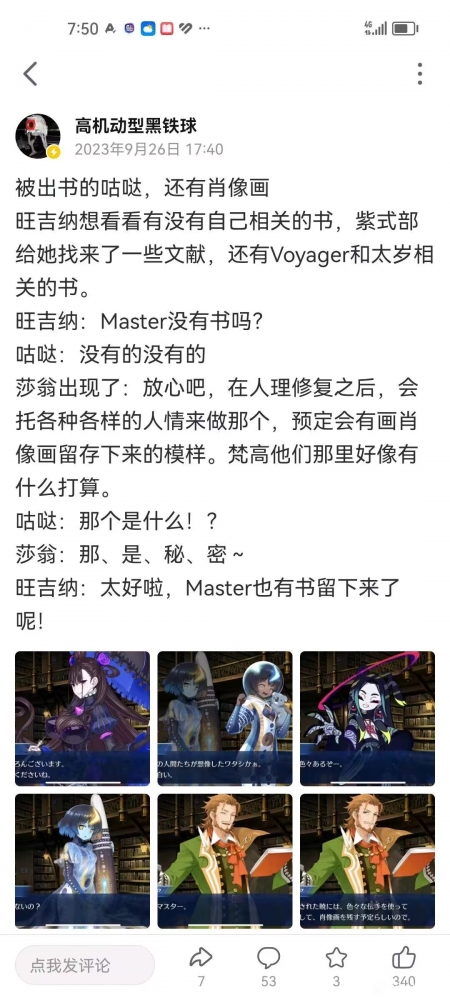This screenshot has height=1000, width=450.
Task: View the image with two characters and a teddy bear
Action: coord(225,718)
